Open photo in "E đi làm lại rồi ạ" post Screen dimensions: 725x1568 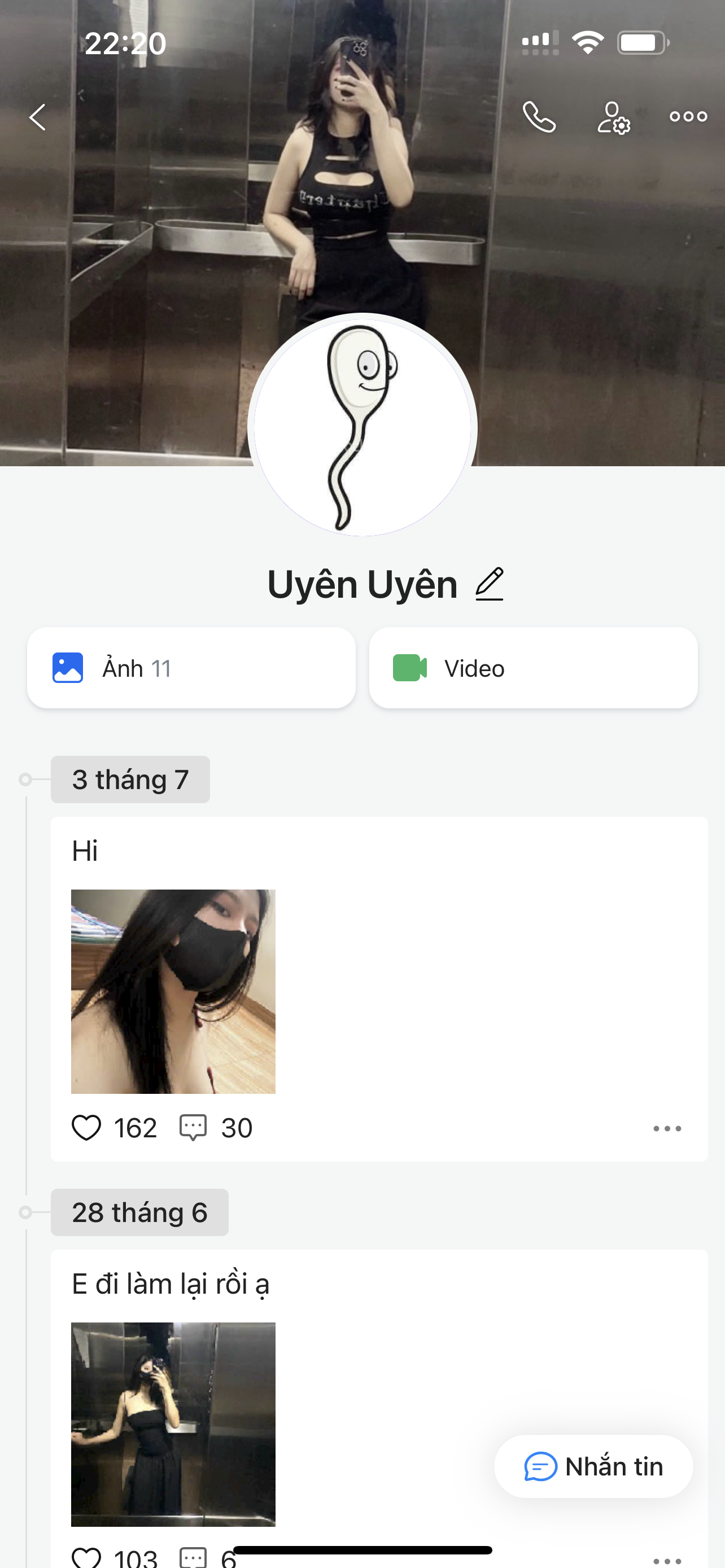click(173, 1424)
